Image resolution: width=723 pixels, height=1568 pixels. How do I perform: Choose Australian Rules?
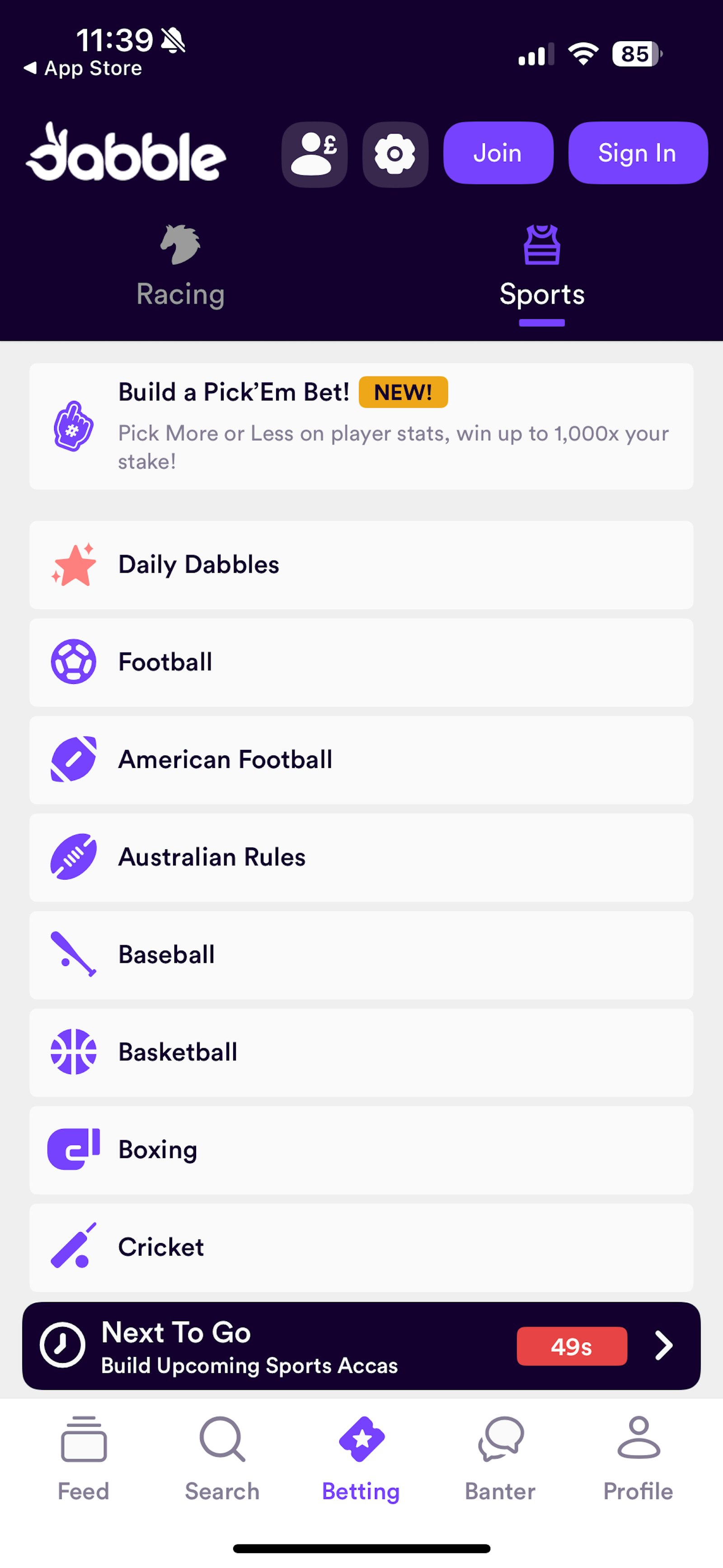[361, 857]
